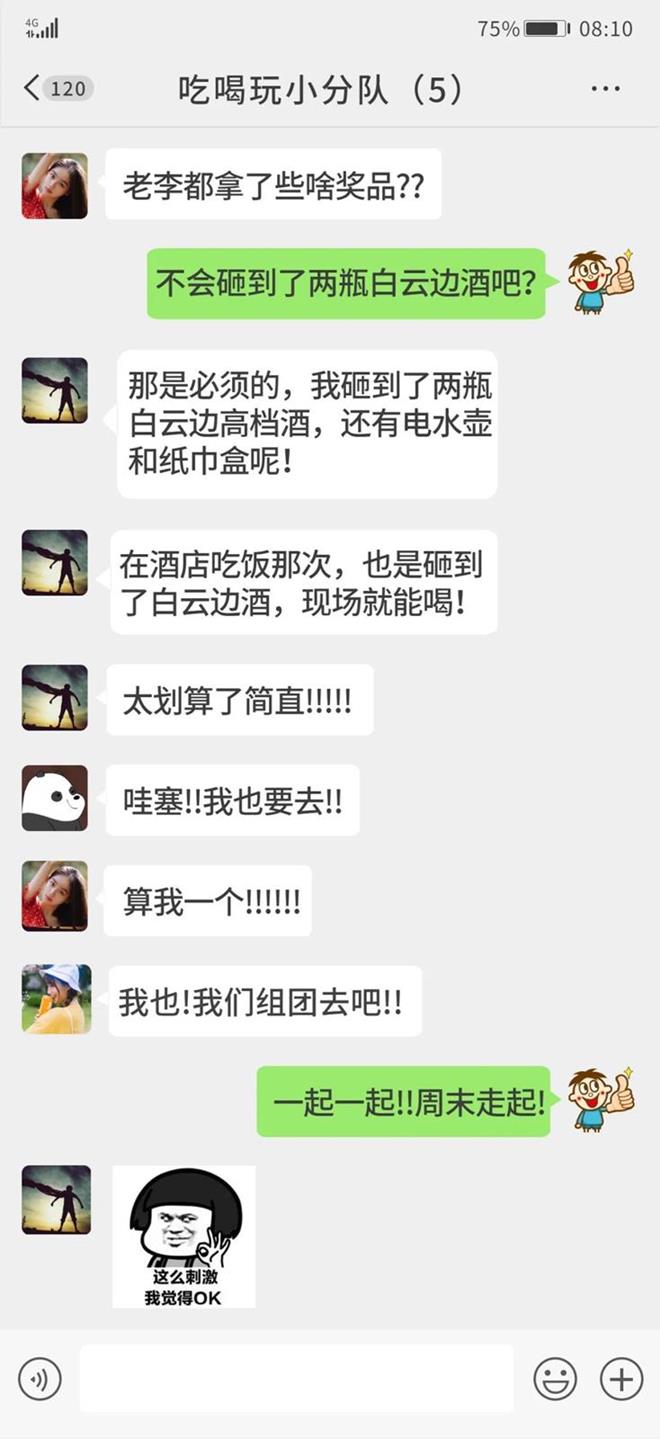Viewport: 660px width, 1439px height.
Task: Open the plus attachment menu
Action: pos(621,1380)
